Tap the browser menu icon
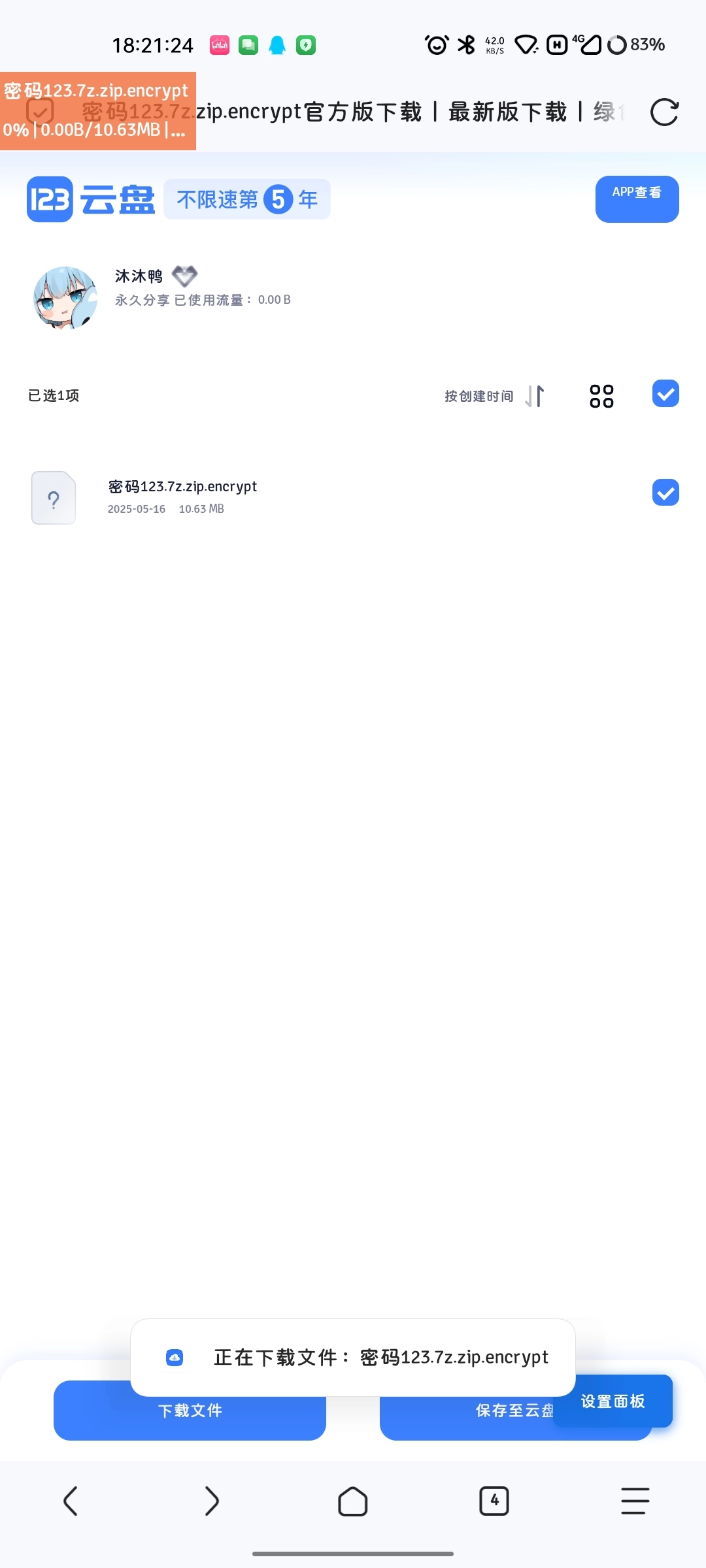 [634, 1501]
